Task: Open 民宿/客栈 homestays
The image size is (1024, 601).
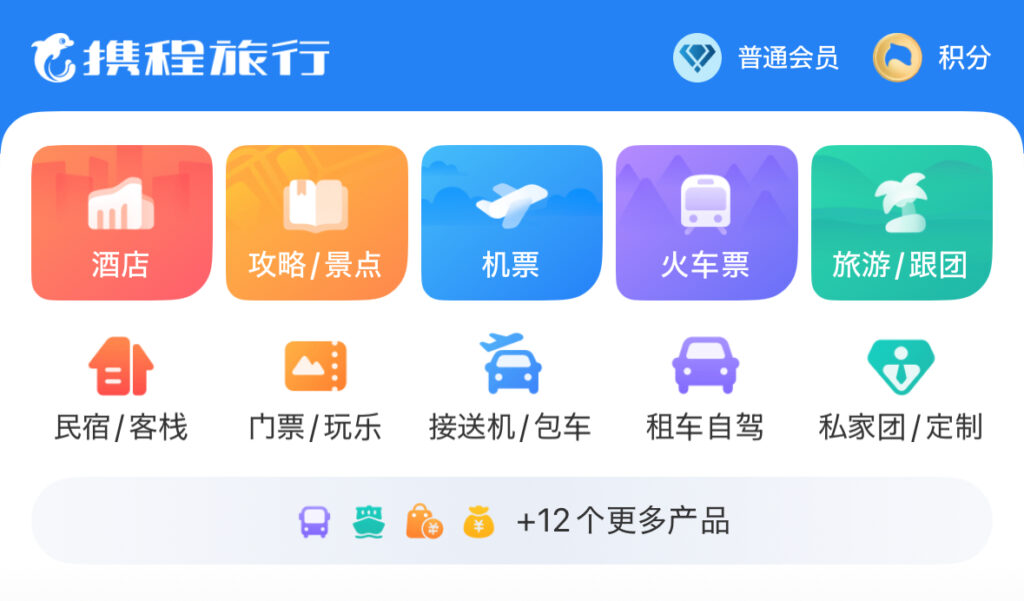Action: pos(121,390)
